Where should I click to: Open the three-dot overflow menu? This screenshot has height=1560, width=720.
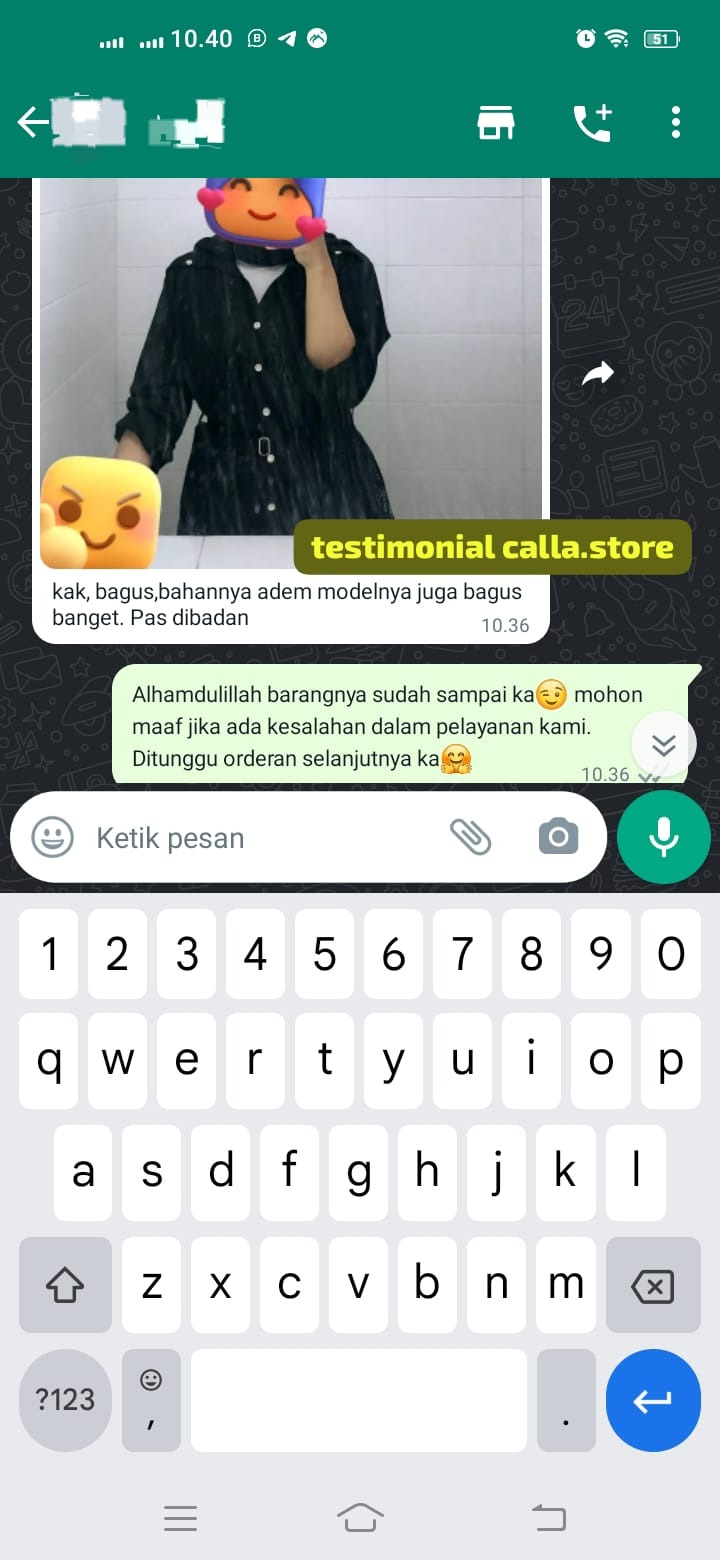point(676,123)
